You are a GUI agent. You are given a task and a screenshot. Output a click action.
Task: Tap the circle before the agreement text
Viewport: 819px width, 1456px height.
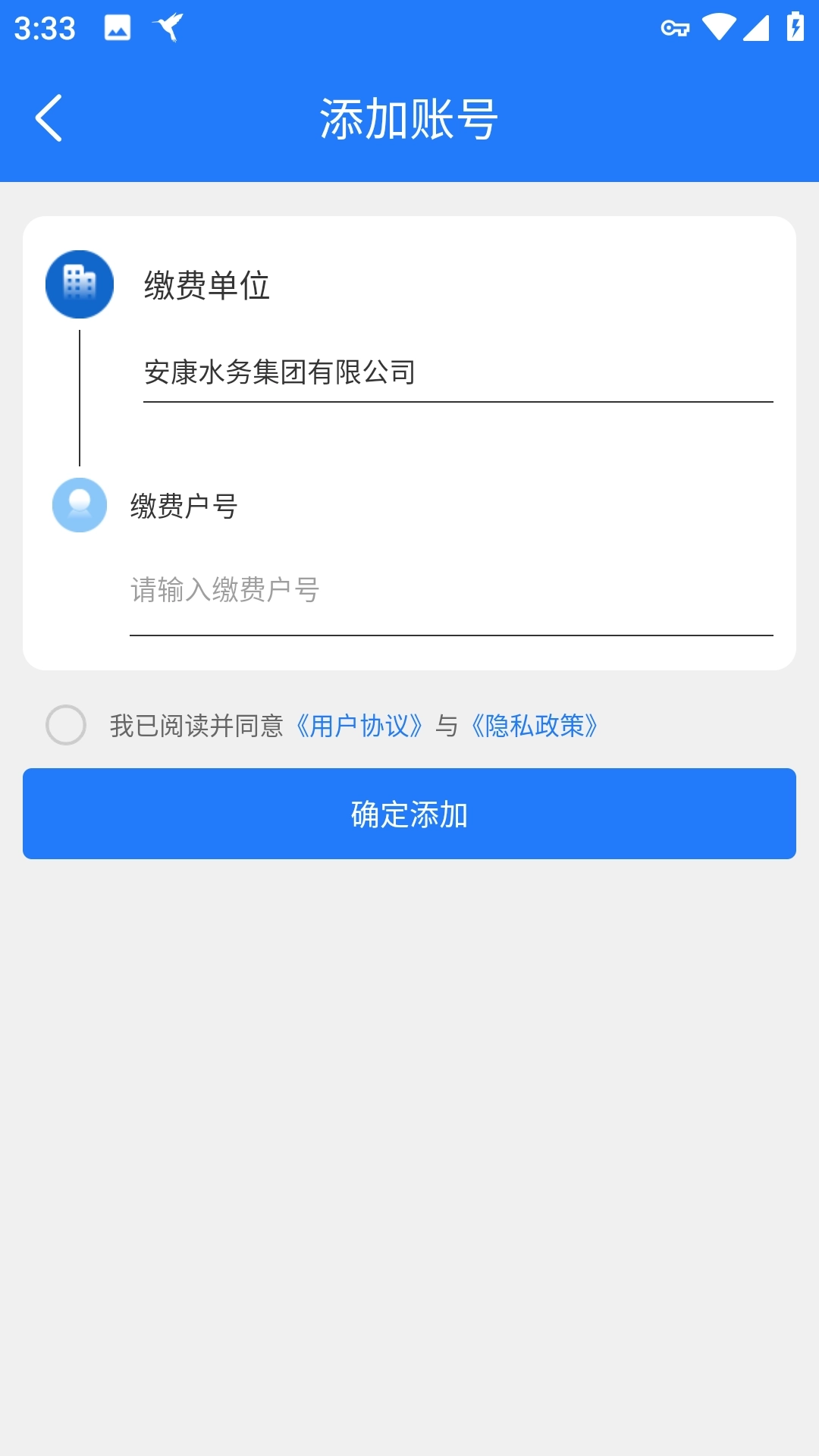click(x=67, y=726)
